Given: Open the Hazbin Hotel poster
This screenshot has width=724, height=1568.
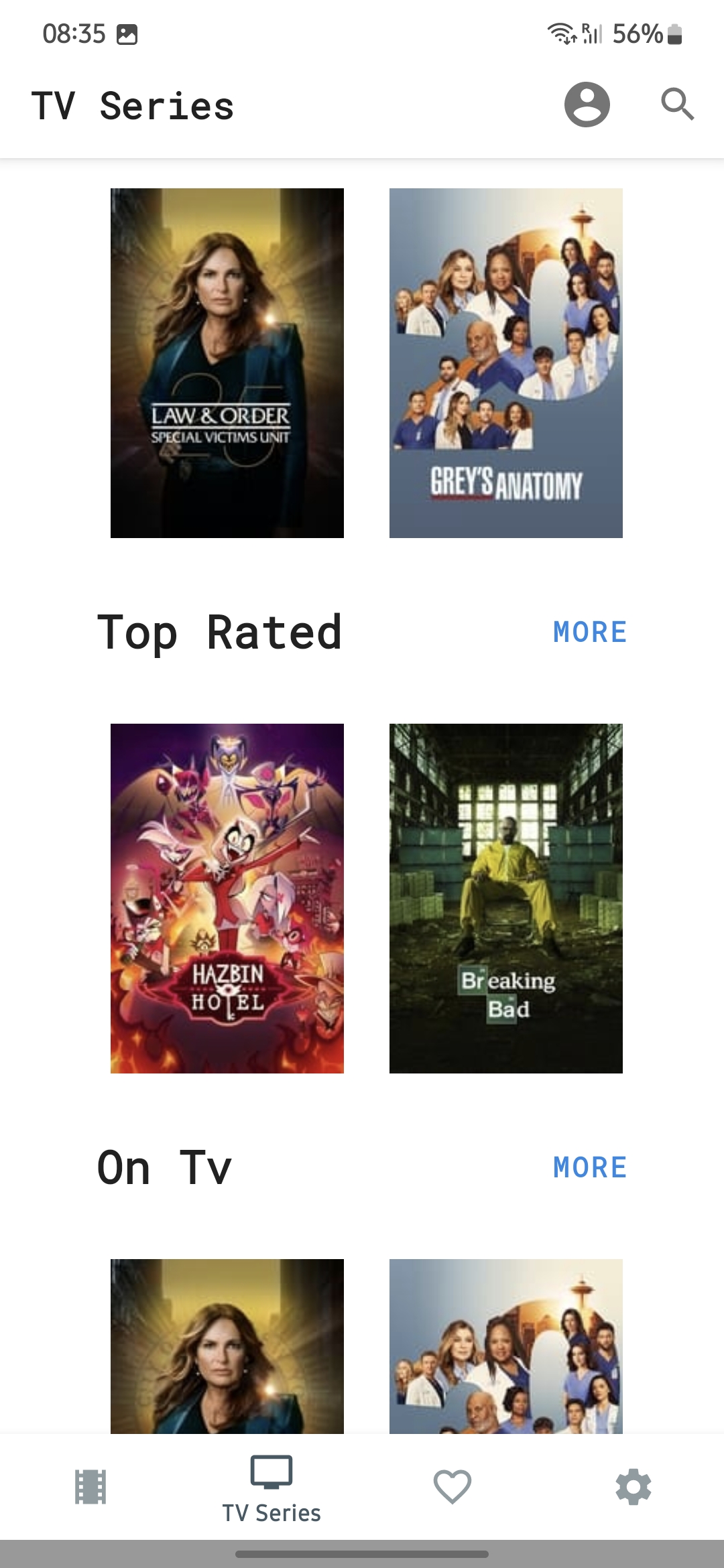Looking at the screenshot, I should coord(227,898).
